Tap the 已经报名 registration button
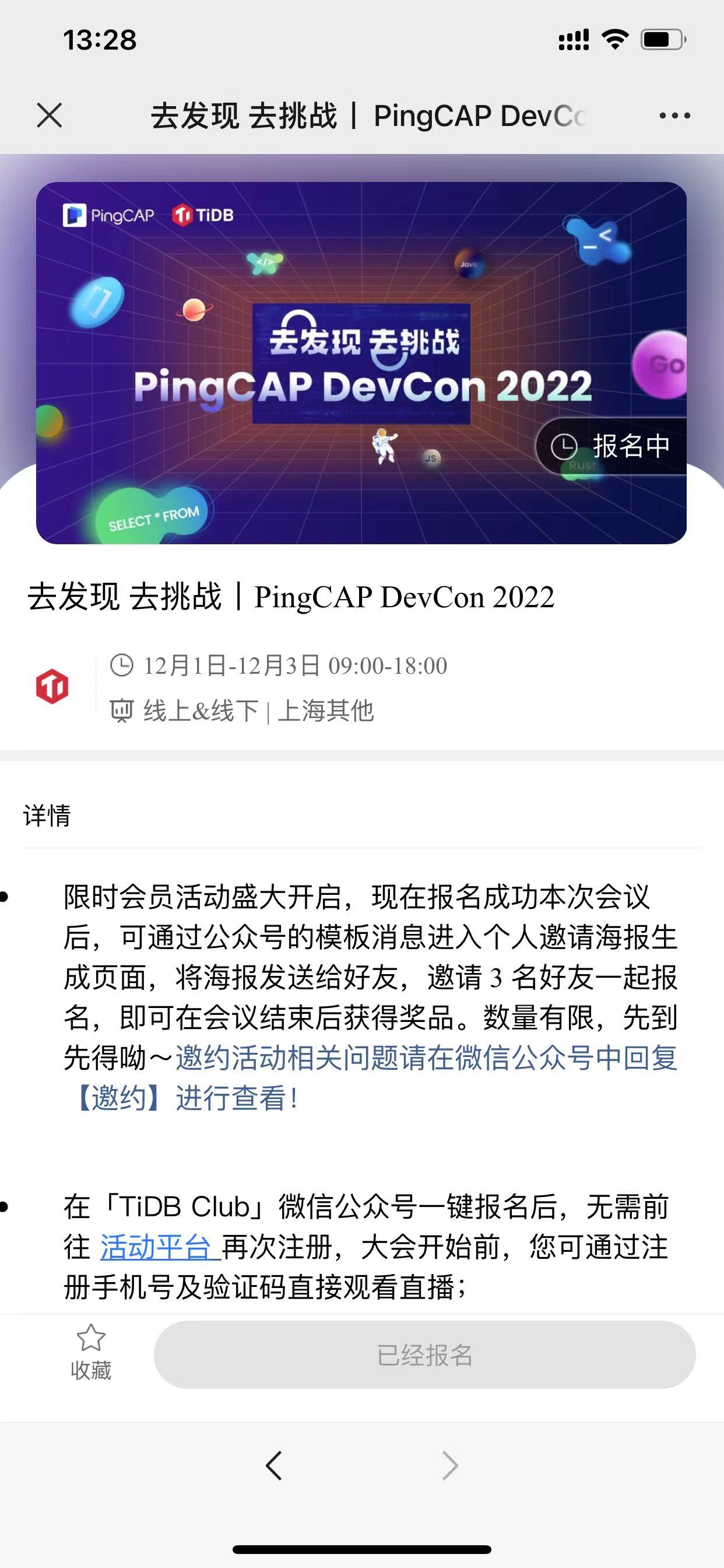This screenshot has width=724, height=1568. 425,1355
